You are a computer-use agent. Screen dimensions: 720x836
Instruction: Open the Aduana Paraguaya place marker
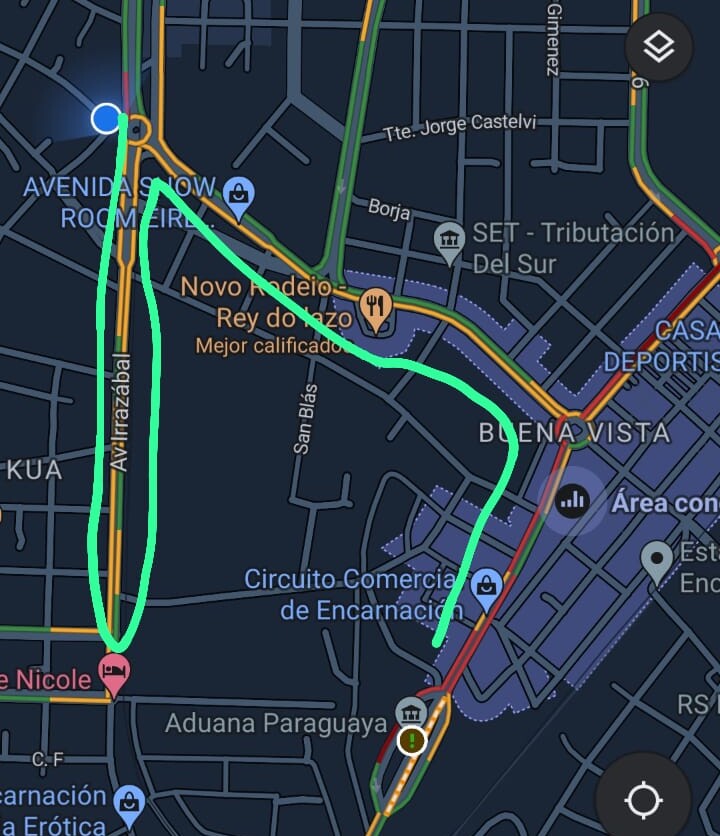click(x=410, y=711)
